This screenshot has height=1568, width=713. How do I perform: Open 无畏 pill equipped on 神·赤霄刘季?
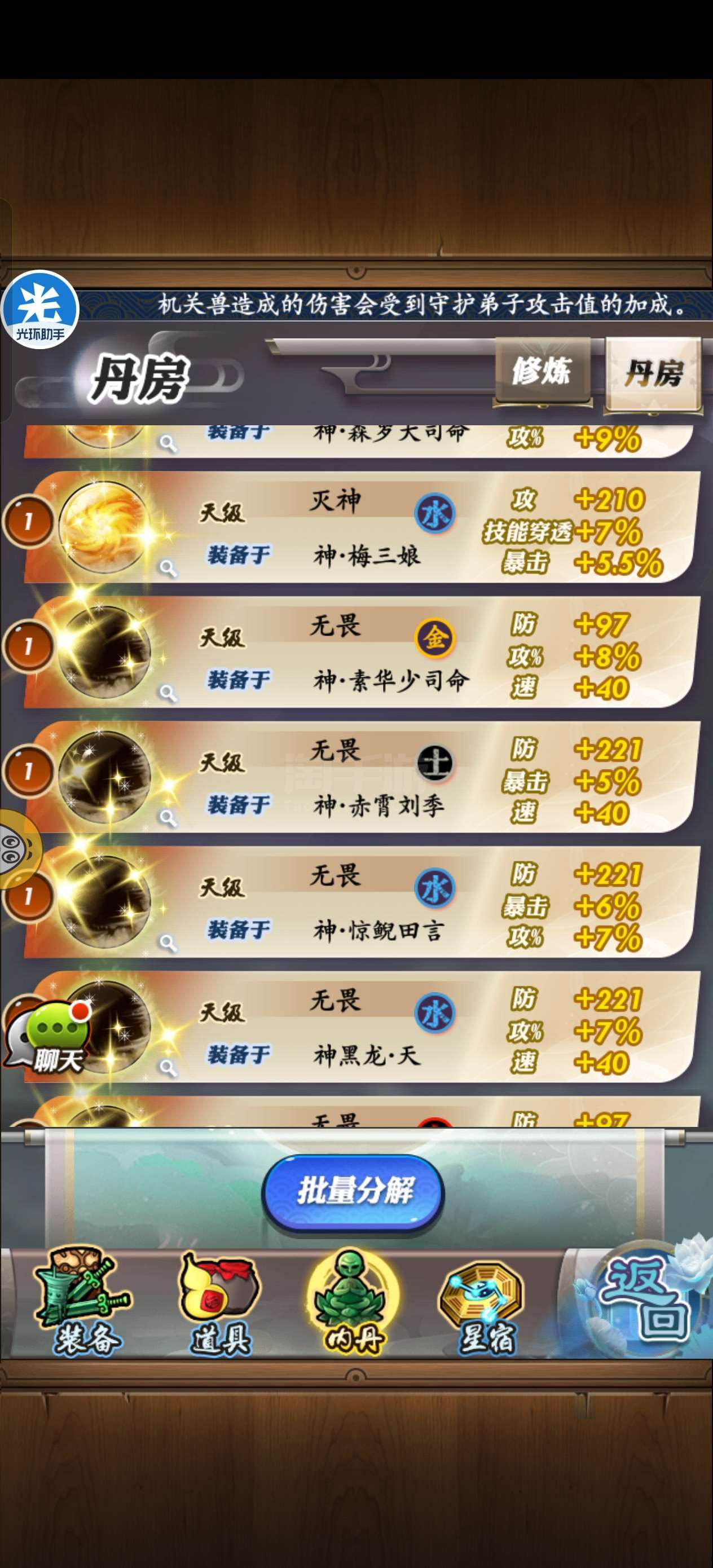click(359, 777)
